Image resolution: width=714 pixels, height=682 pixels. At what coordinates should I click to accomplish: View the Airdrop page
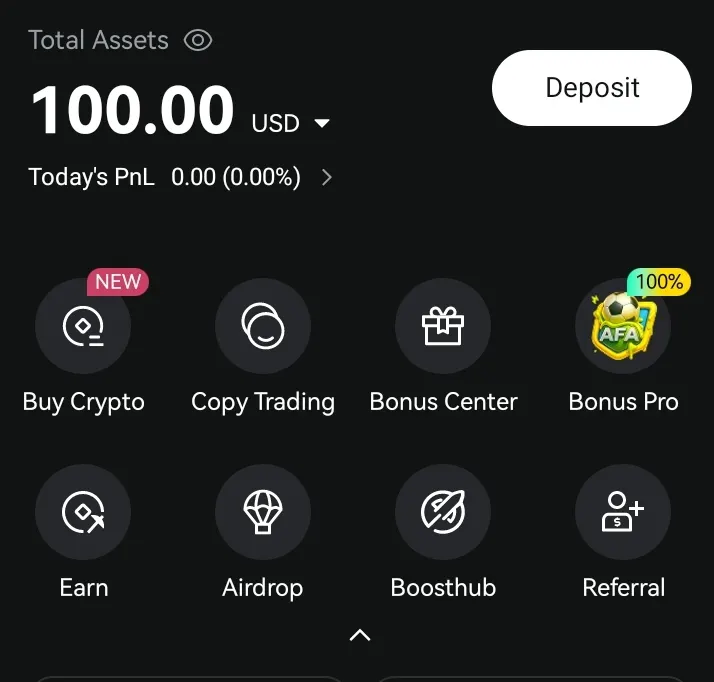tap(263, 512)
